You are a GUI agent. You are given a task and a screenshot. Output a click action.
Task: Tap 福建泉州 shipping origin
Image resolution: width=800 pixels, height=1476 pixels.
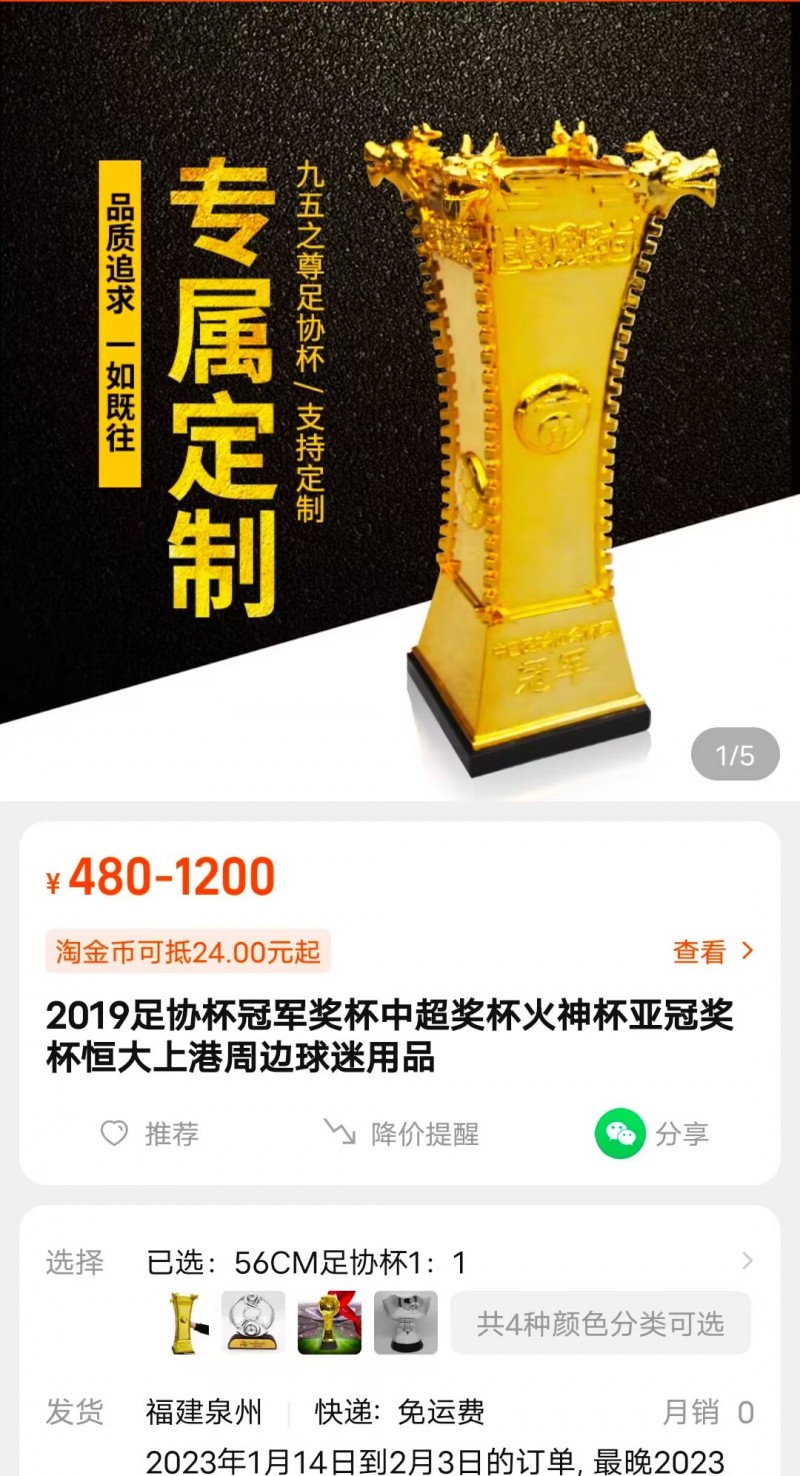[x=201, y=1413]
